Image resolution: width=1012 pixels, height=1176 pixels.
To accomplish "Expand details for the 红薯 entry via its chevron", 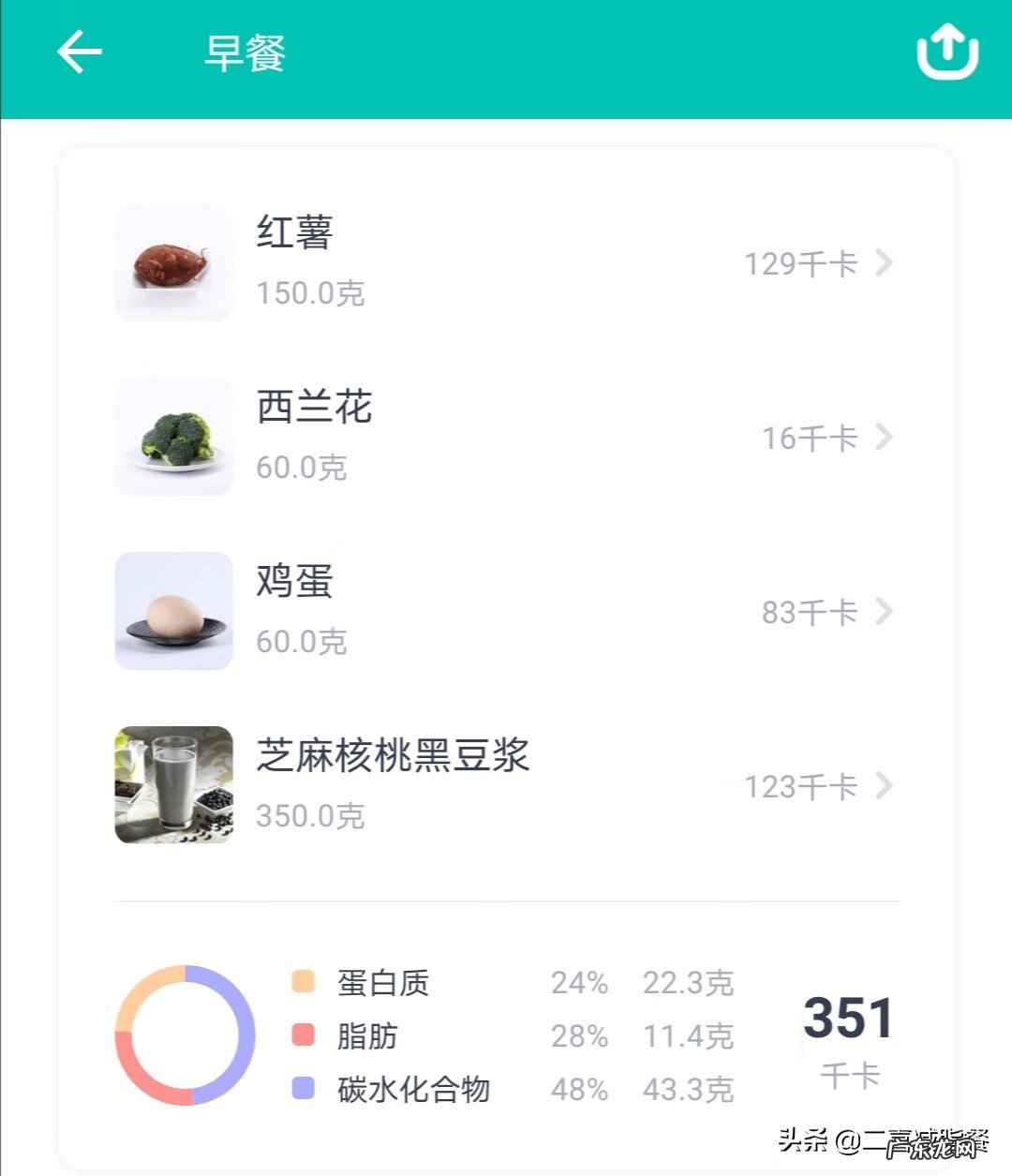I will [882, 265].
